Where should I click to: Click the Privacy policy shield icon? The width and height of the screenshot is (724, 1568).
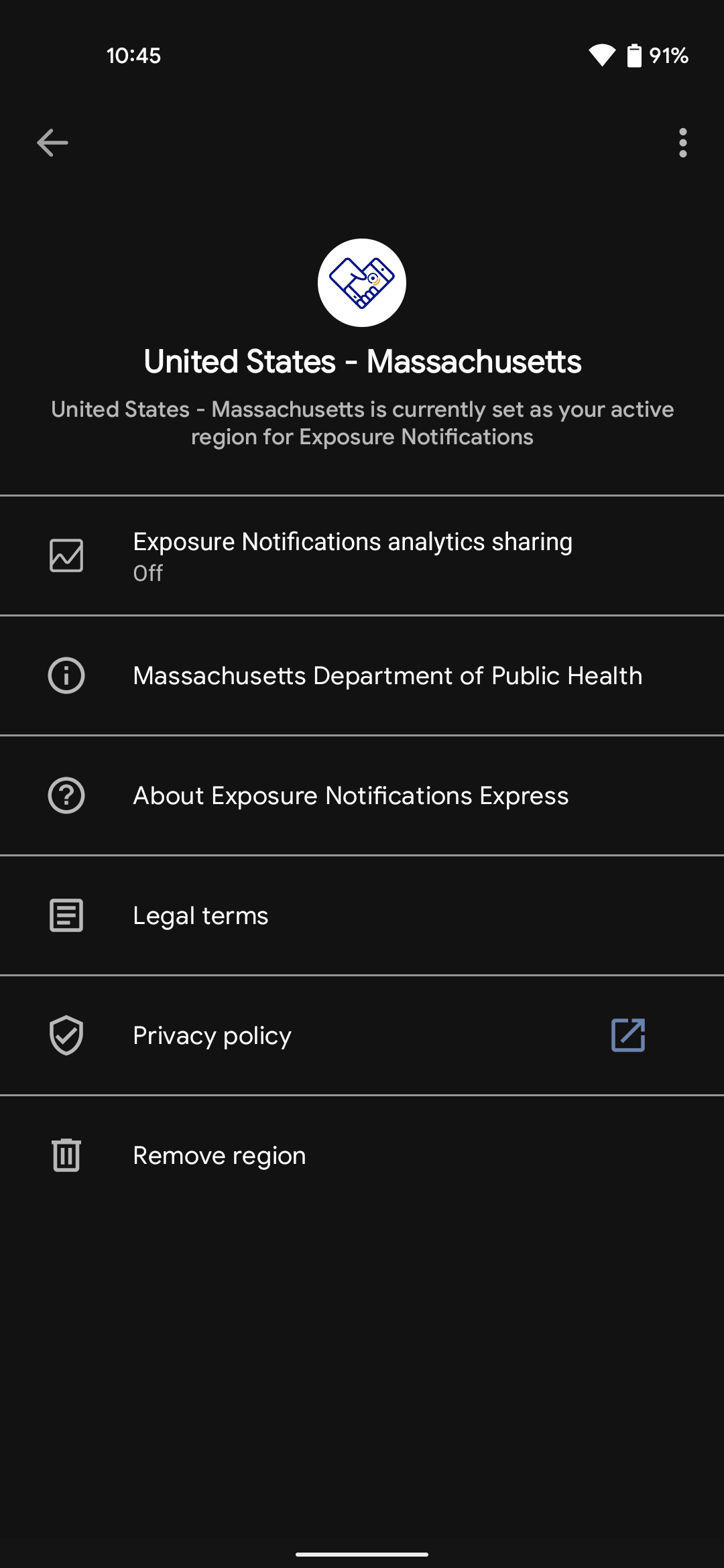[x=66, y=1035]
